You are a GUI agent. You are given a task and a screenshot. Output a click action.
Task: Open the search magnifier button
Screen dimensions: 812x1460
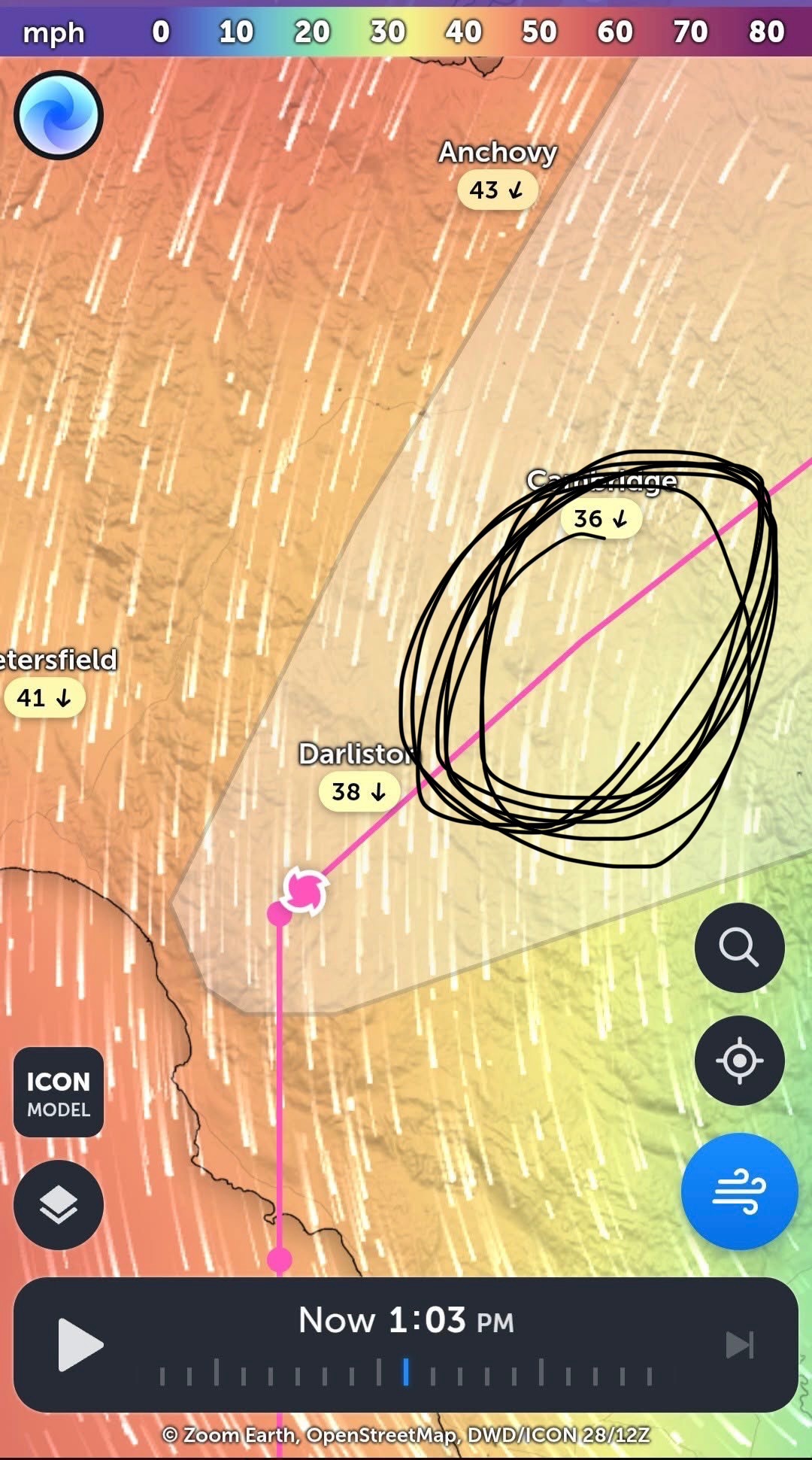(739, 947)
